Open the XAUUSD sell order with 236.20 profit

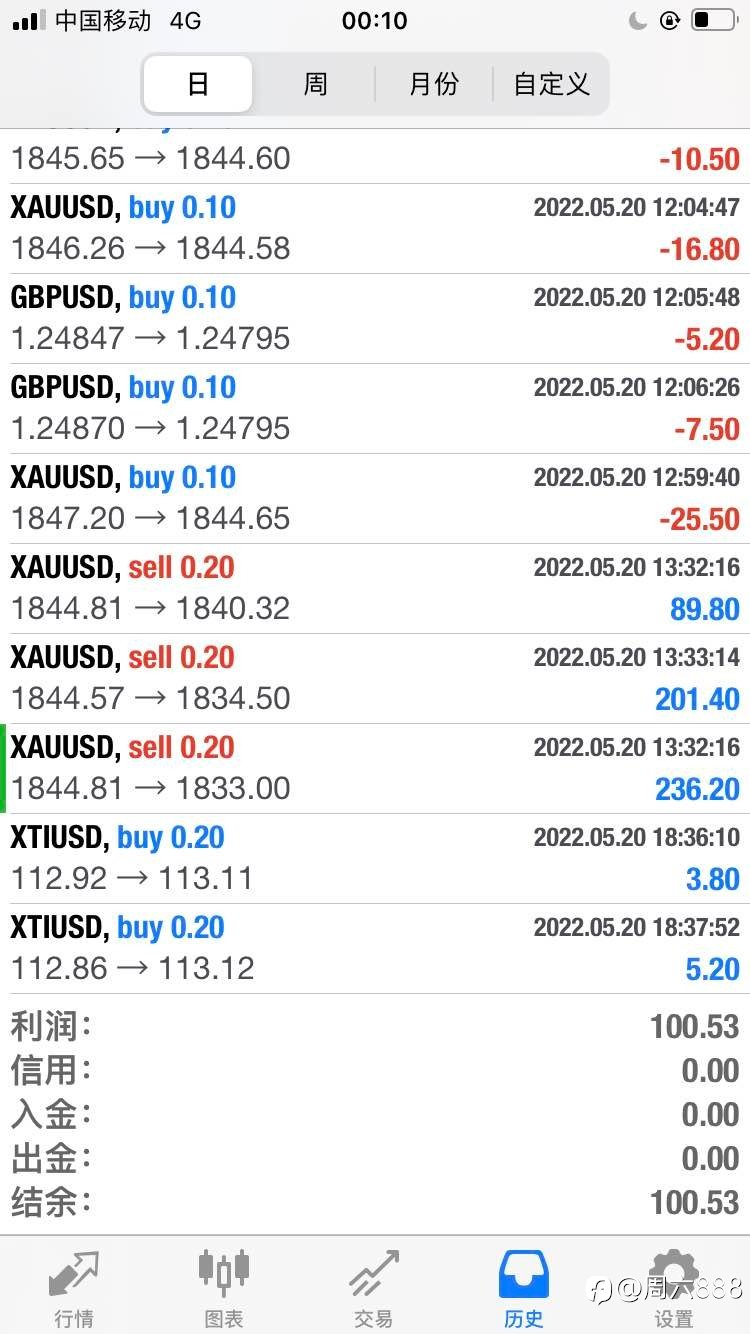coord(375,769)
